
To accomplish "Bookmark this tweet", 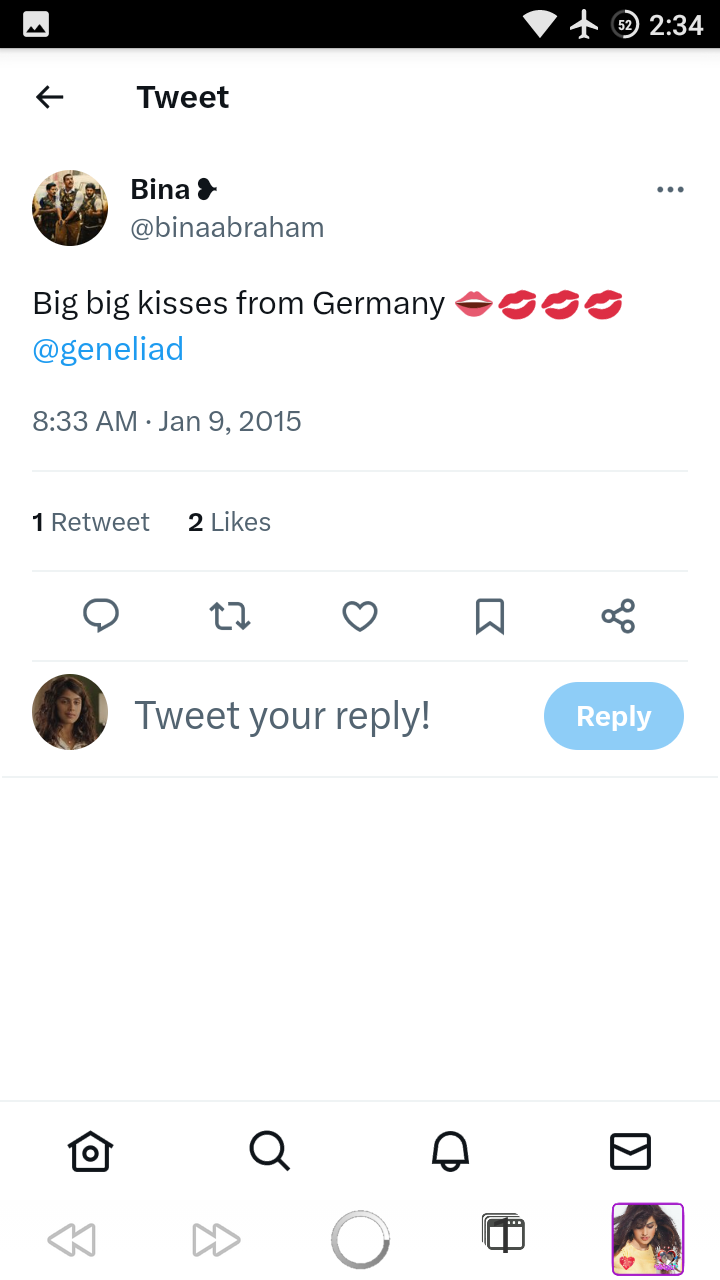I will [x=489, y=616].
